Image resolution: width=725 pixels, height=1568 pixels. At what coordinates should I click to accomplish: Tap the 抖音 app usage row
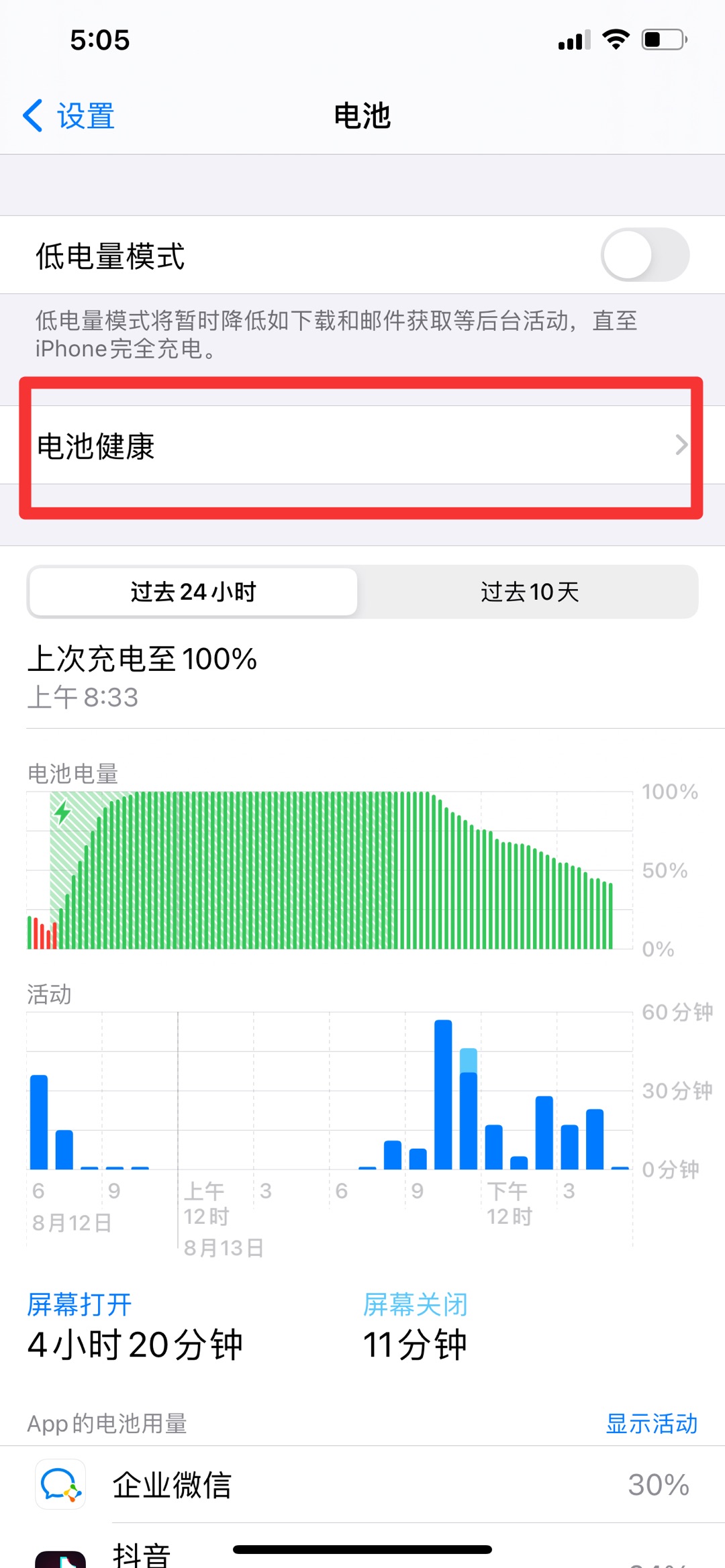tap(362, 1547)
